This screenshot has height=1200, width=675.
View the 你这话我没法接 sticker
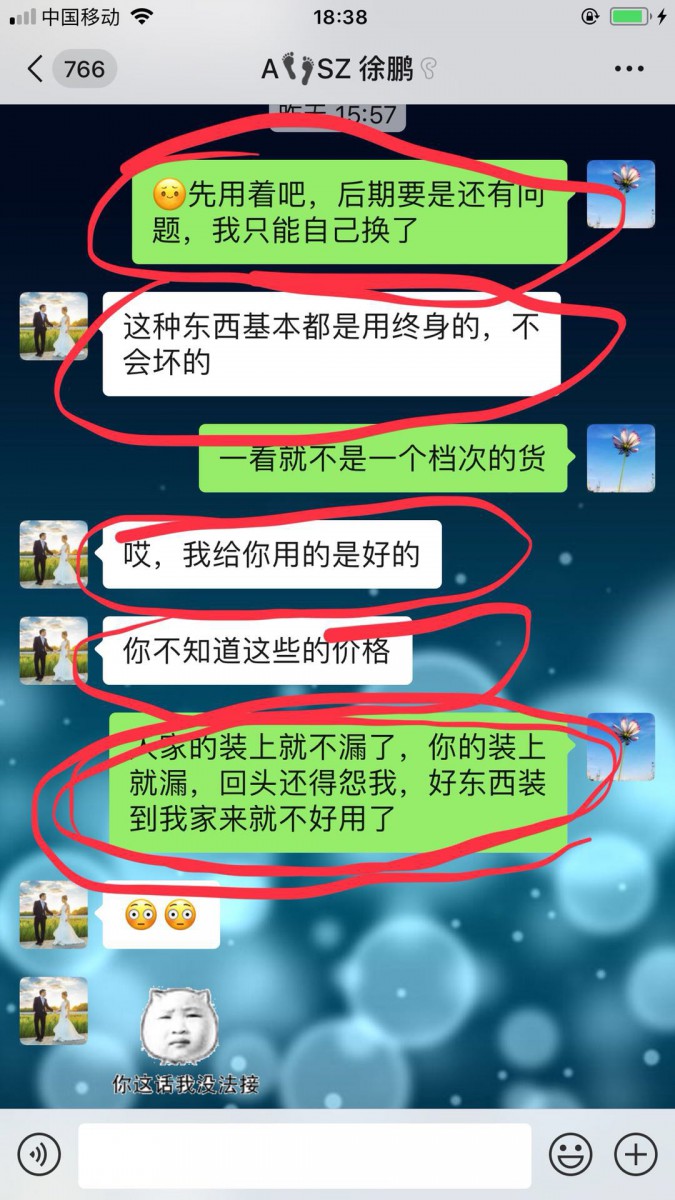pos(186,1040)
